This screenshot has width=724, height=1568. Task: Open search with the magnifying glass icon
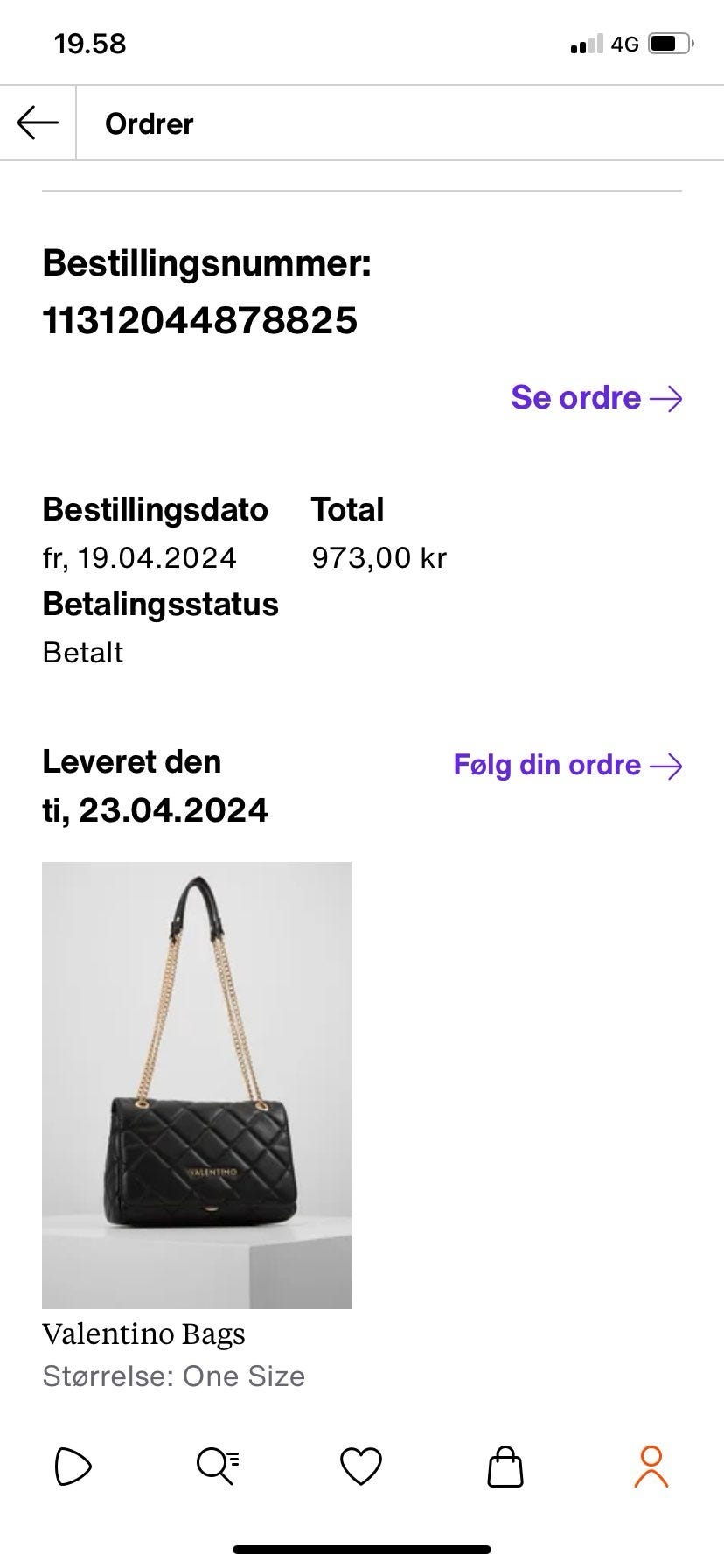click(217, 1461)
